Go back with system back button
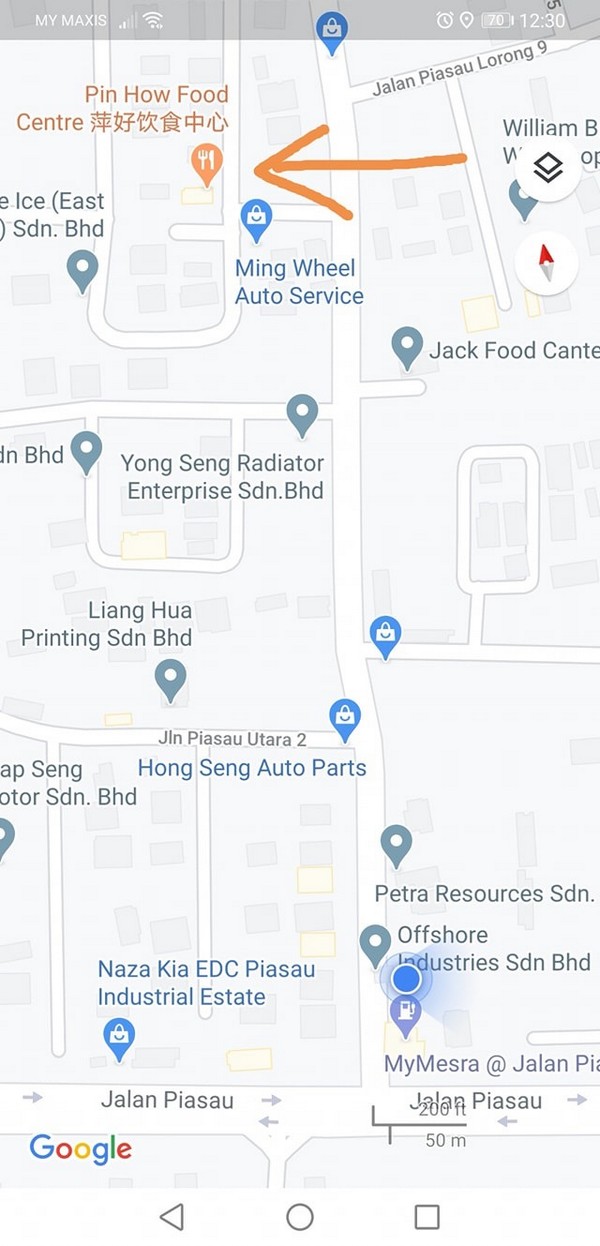The height and width of the screenshot is (1246, 600). point(172,1216)
